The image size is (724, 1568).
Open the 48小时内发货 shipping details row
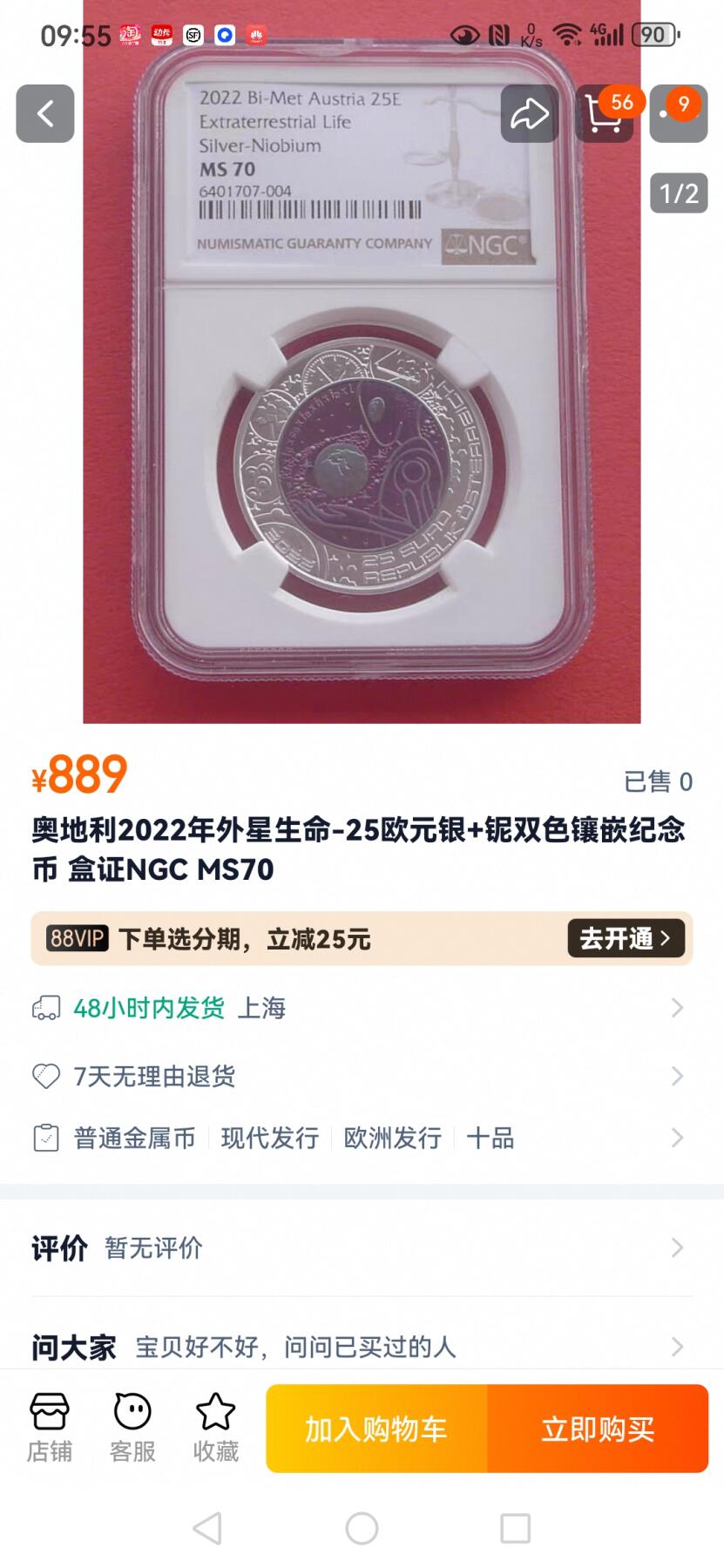point(362,1008)
